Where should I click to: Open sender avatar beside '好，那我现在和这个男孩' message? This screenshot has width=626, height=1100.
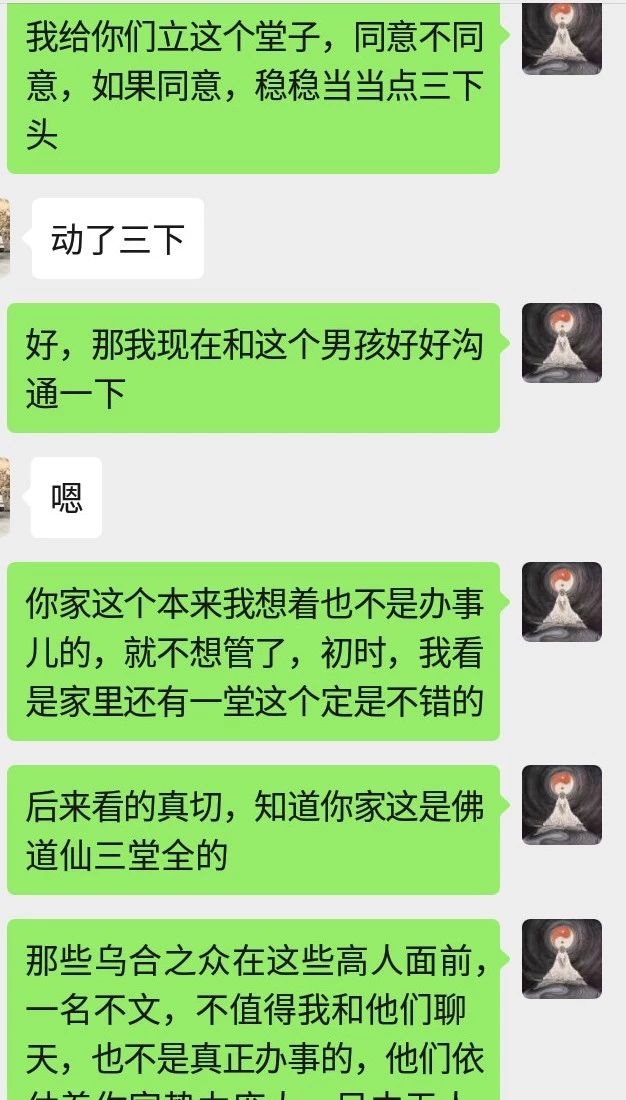561,343
